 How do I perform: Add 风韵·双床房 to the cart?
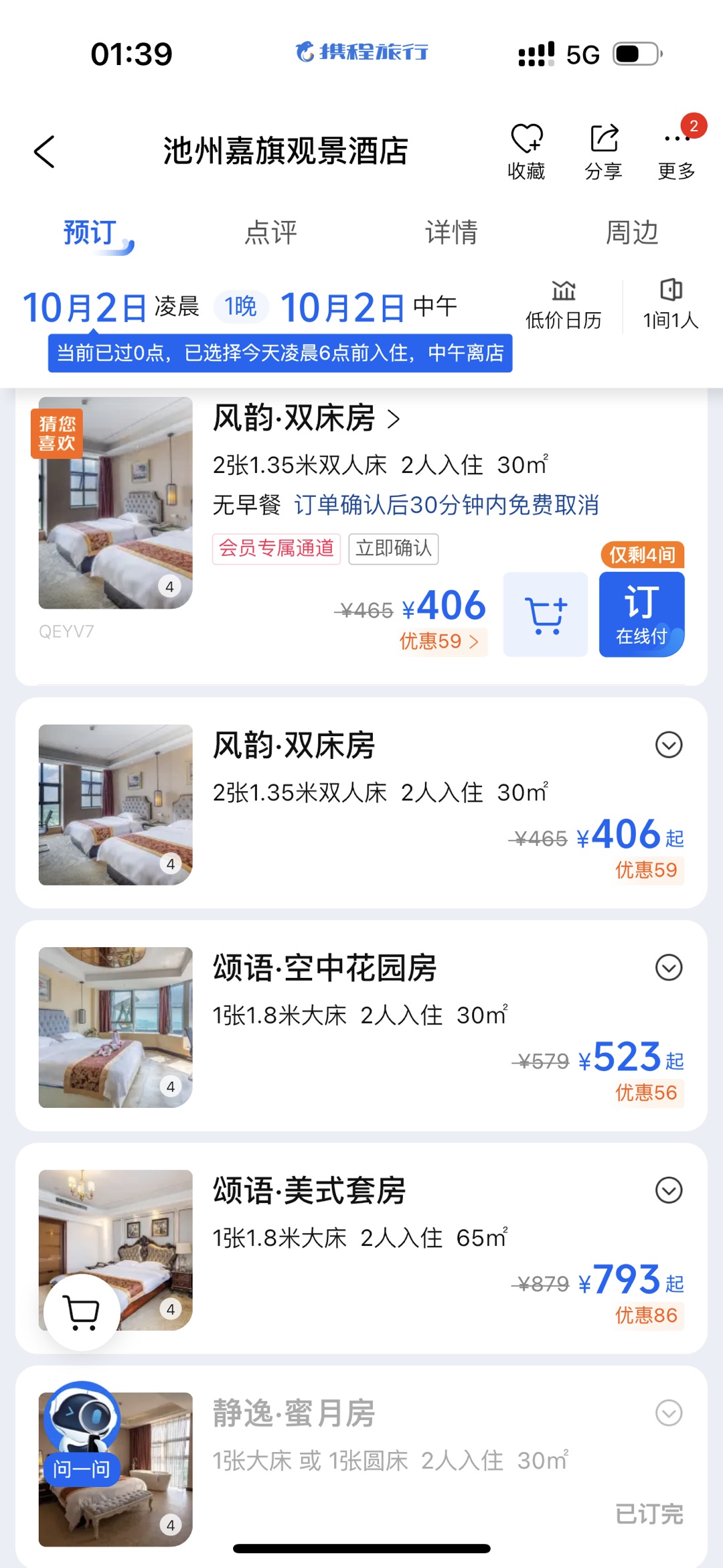point(545,614)
